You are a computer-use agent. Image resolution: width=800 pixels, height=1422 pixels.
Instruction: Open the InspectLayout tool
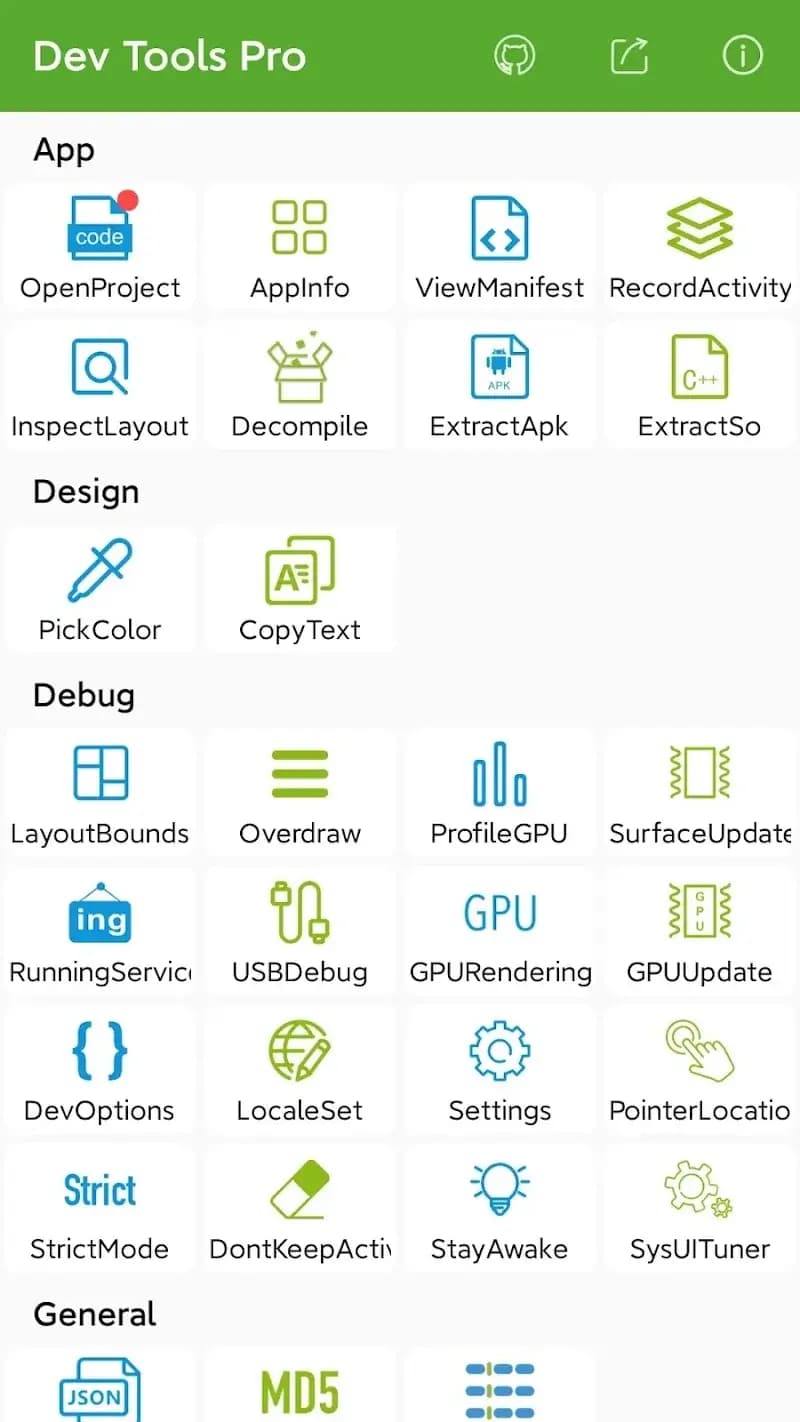99,385
